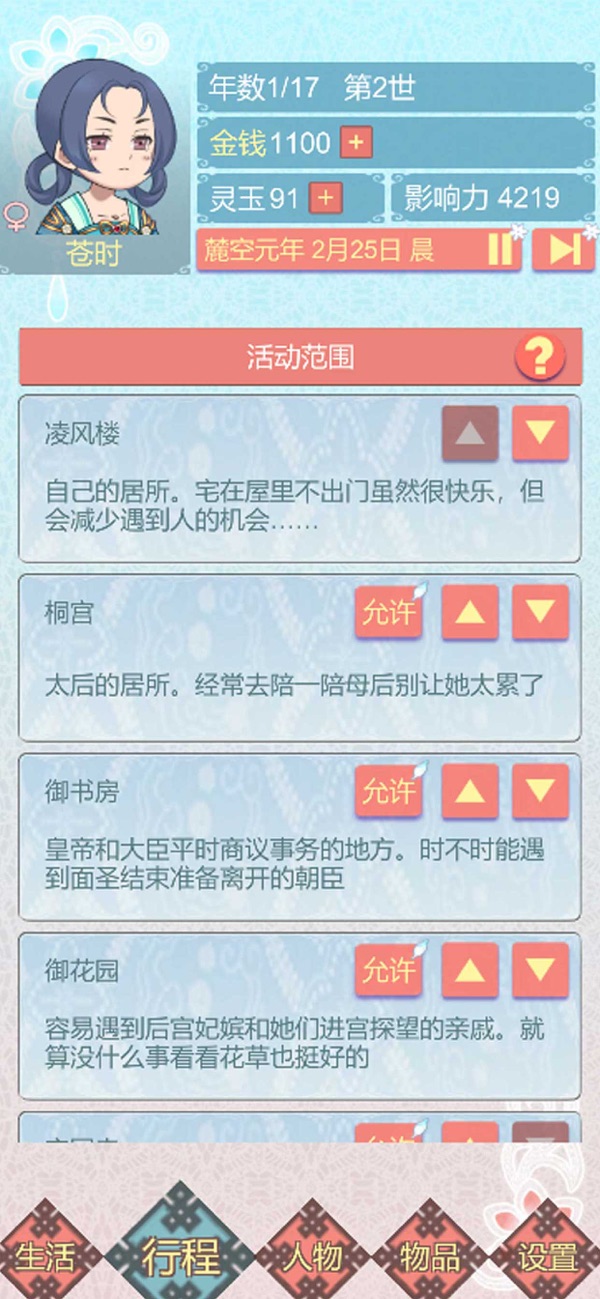Open the 活动范围 help question mark
The height and width of the screenshot is (1299, 600).
tap(540, 356)
